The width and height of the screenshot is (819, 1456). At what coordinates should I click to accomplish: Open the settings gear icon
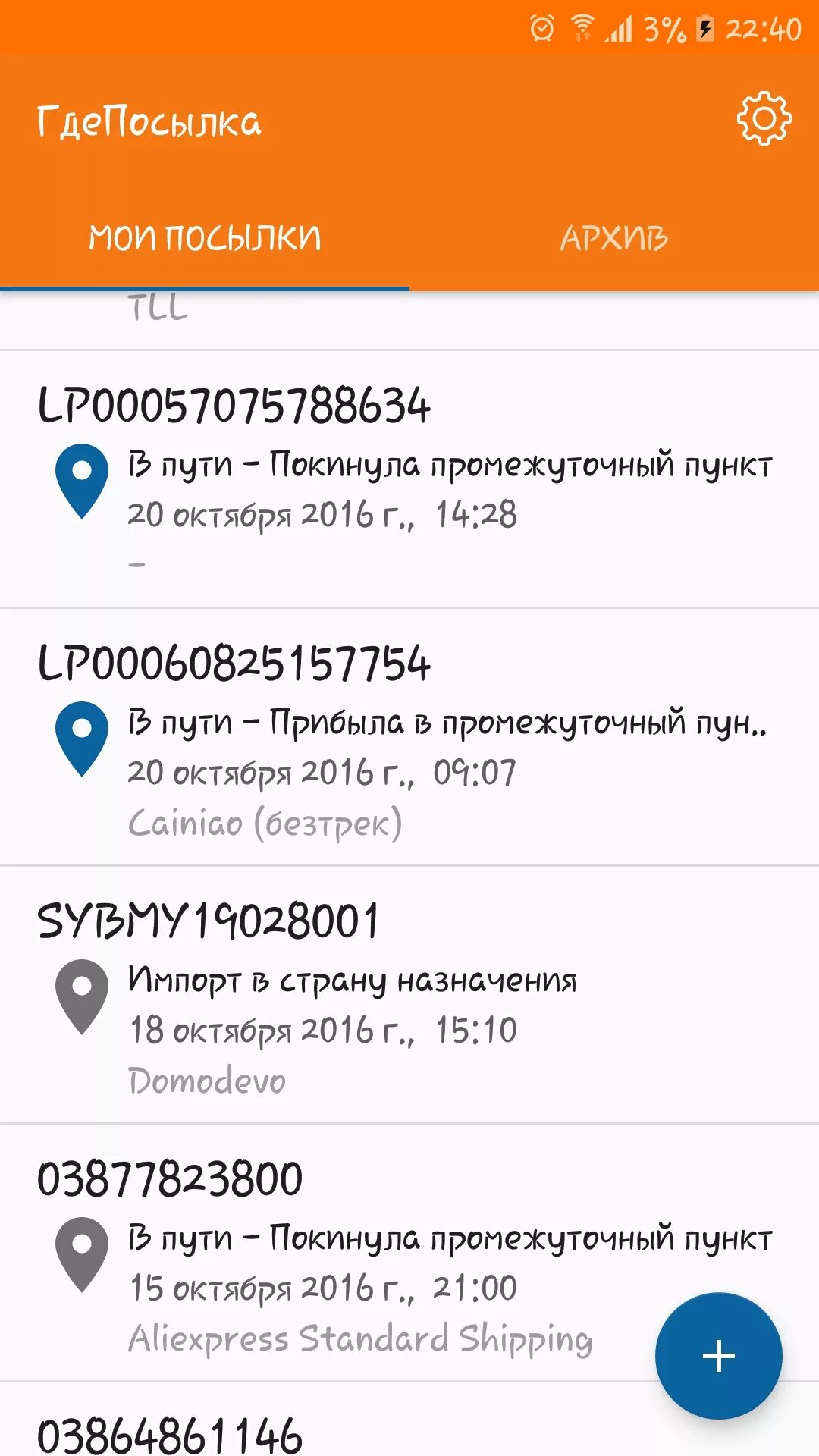[764, 119]
